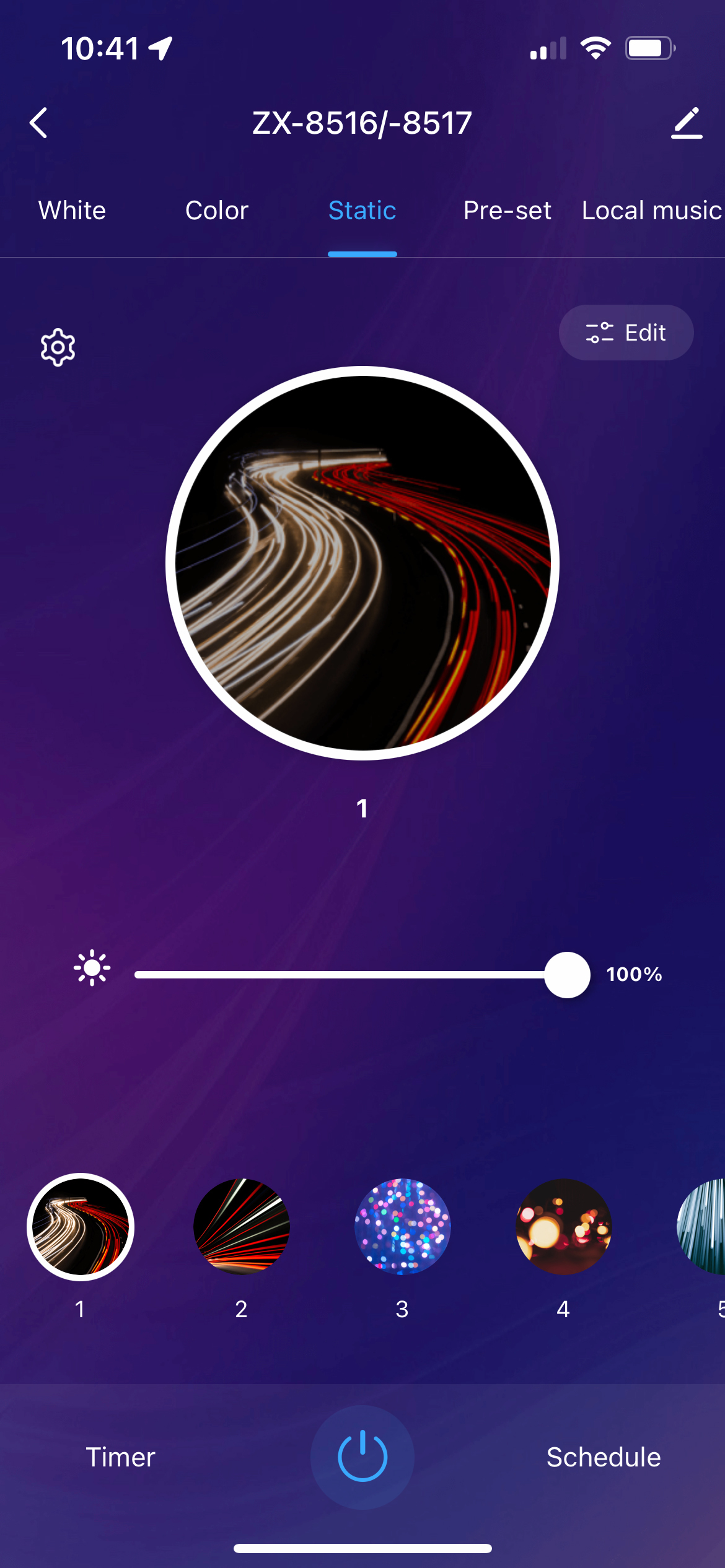The height and width of the screenshot is (1568, 725).
Task: Tap the pencil icon to rename device
Action: pos(687,123)
